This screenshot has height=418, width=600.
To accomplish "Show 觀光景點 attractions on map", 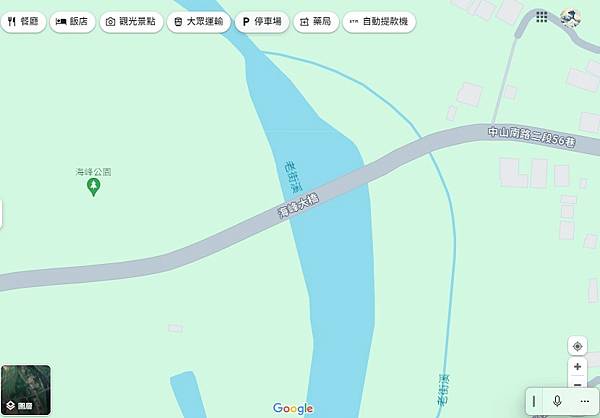I will [130, 20].
